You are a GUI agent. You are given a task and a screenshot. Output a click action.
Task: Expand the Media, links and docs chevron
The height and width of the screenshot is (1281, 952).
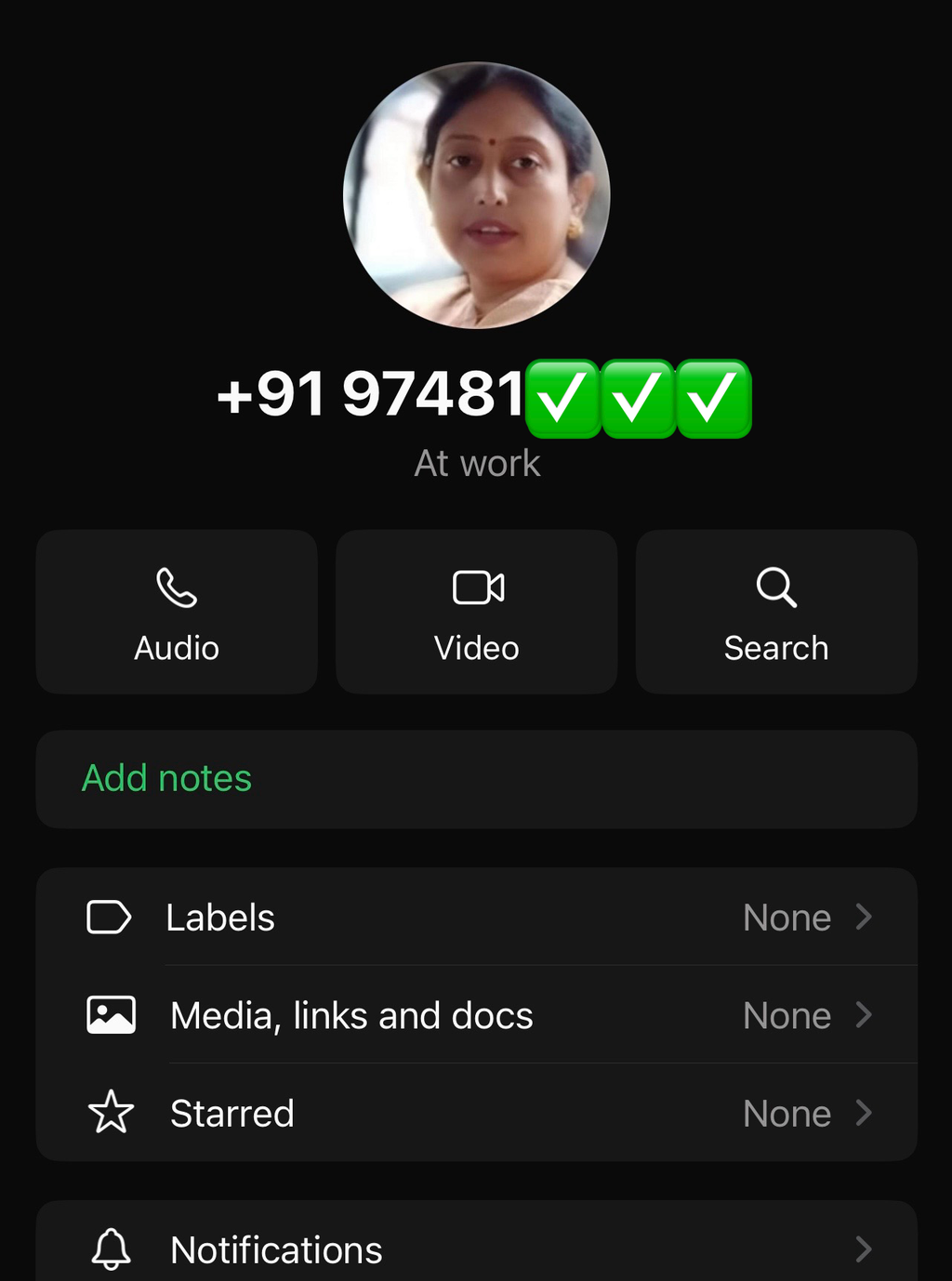(x=865, y=1015)
